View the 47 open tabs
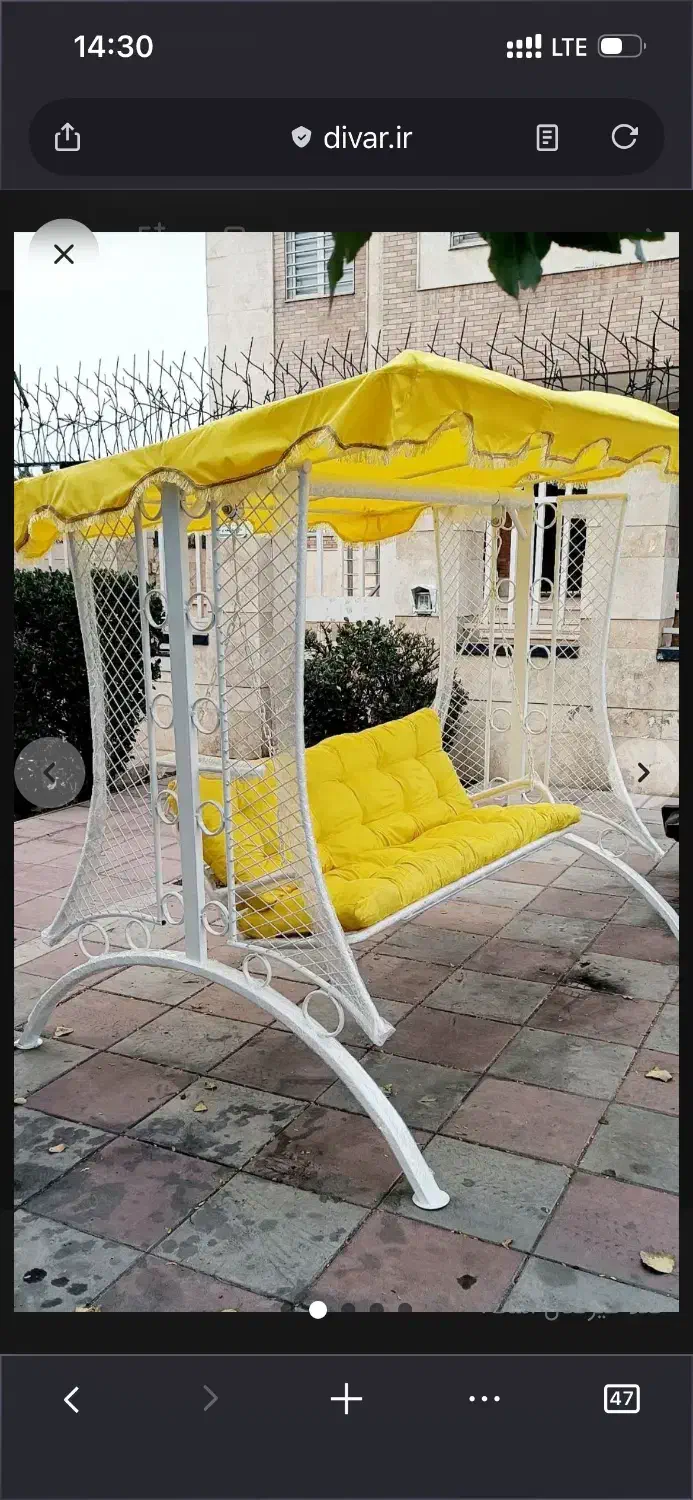The image size is (693, 1500). pos(621,1399)
